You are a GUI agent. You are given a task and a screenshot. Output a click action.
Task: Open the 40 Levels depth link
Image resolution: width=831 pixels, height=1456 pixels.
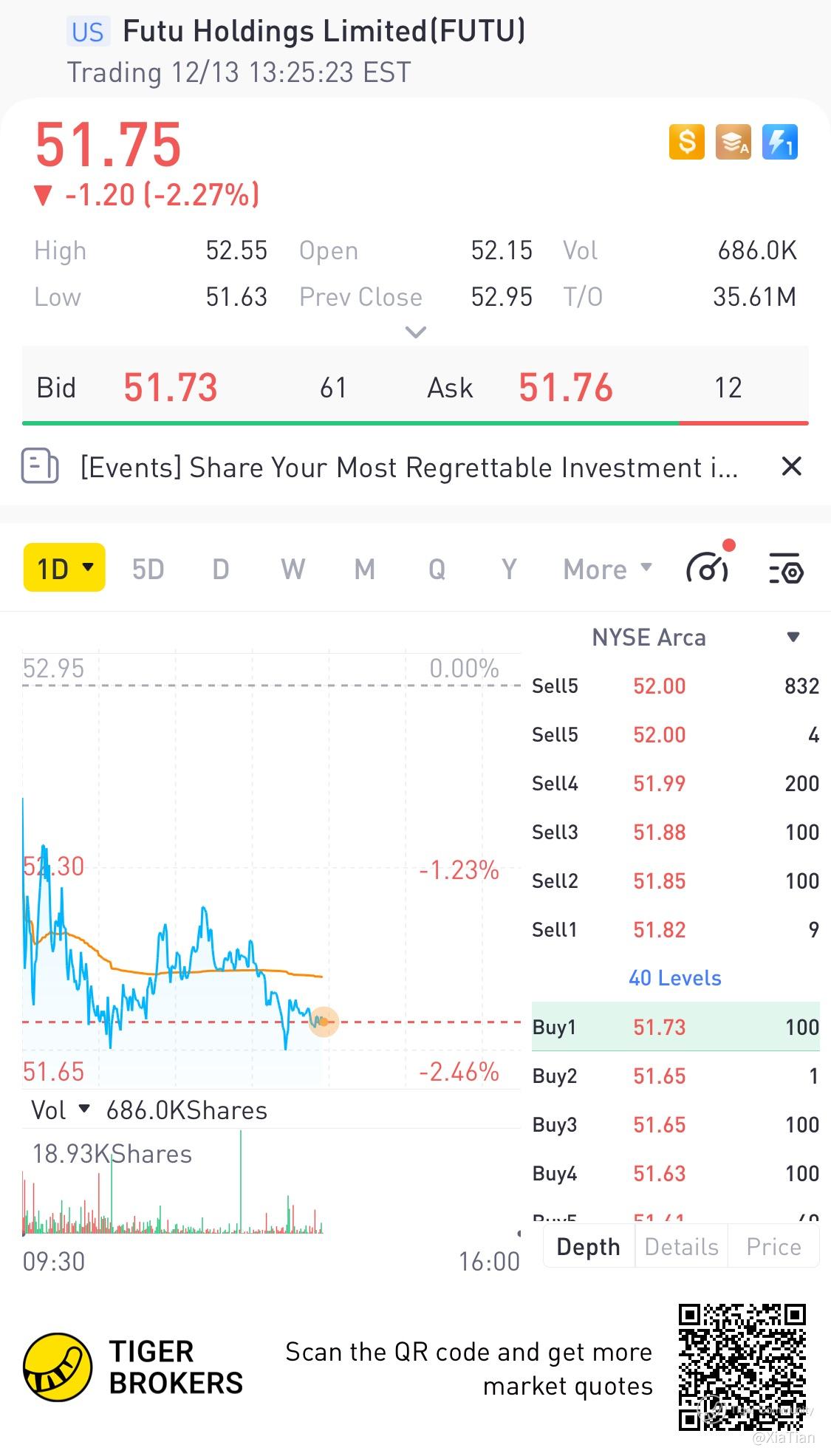tap(674, 978)
